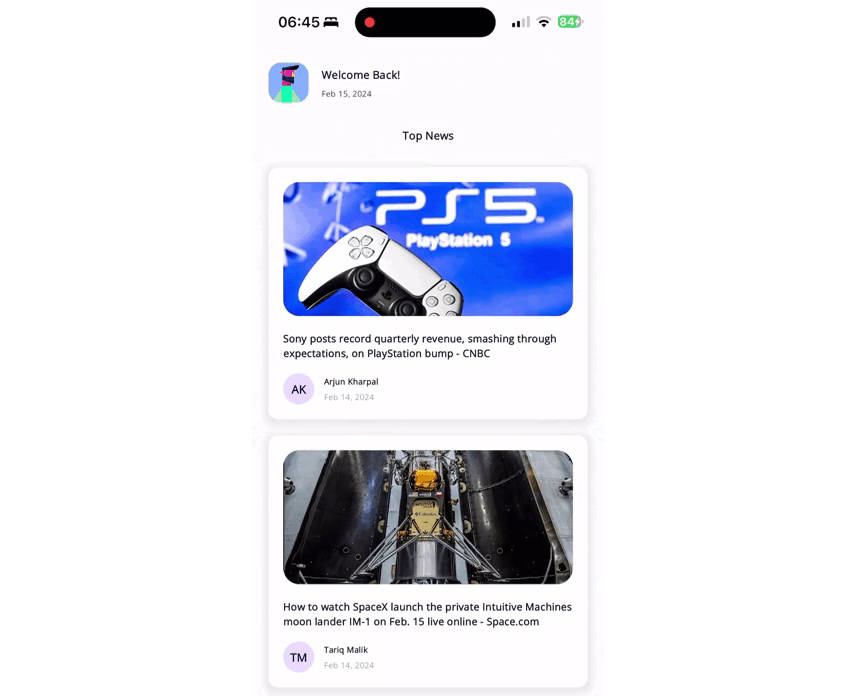Open the SpaceX moon lander launch article
This screenshot has width=865, height=696.
427,613
